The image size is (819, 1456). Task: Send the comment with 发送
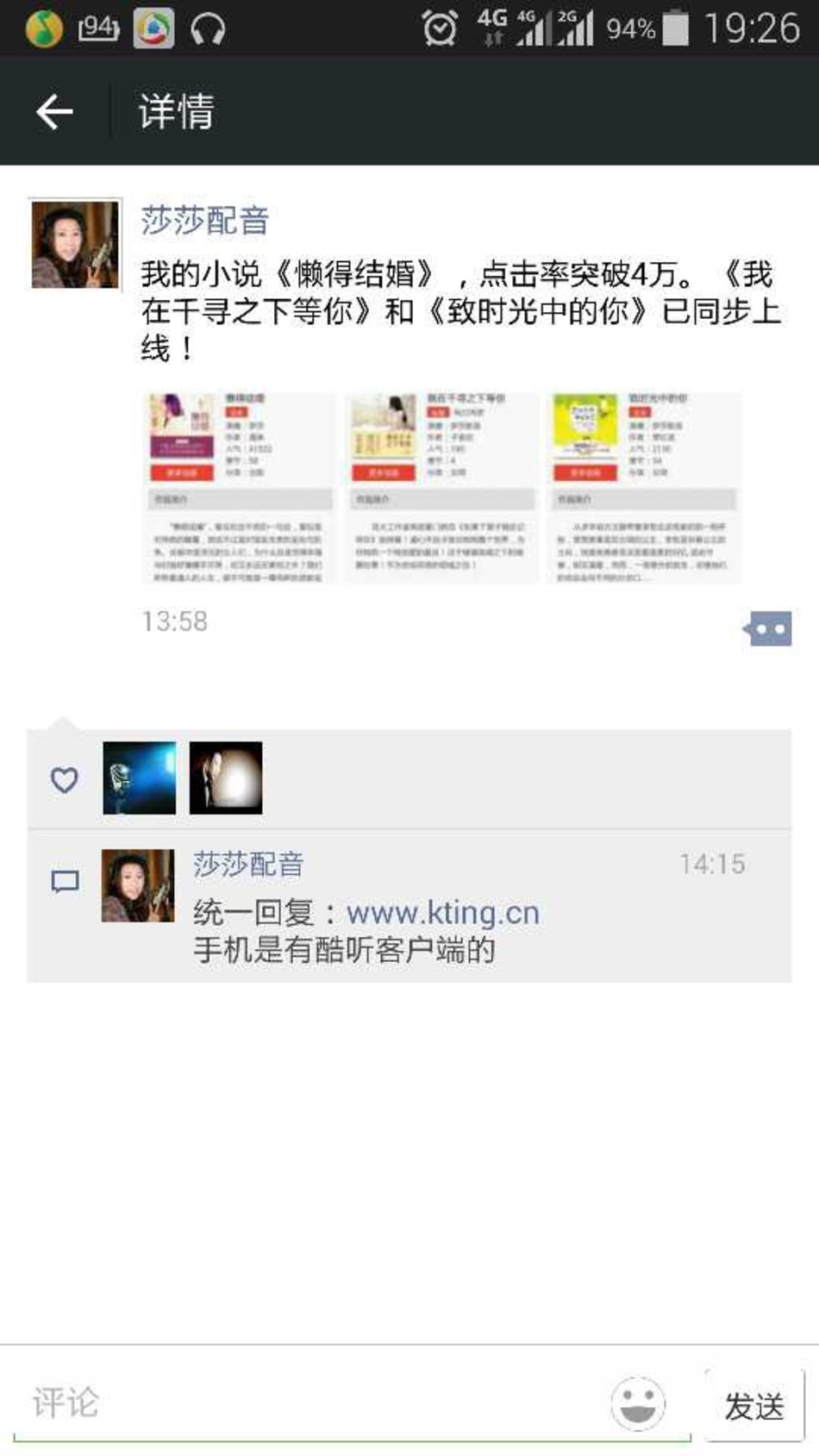click(754, 1406)
